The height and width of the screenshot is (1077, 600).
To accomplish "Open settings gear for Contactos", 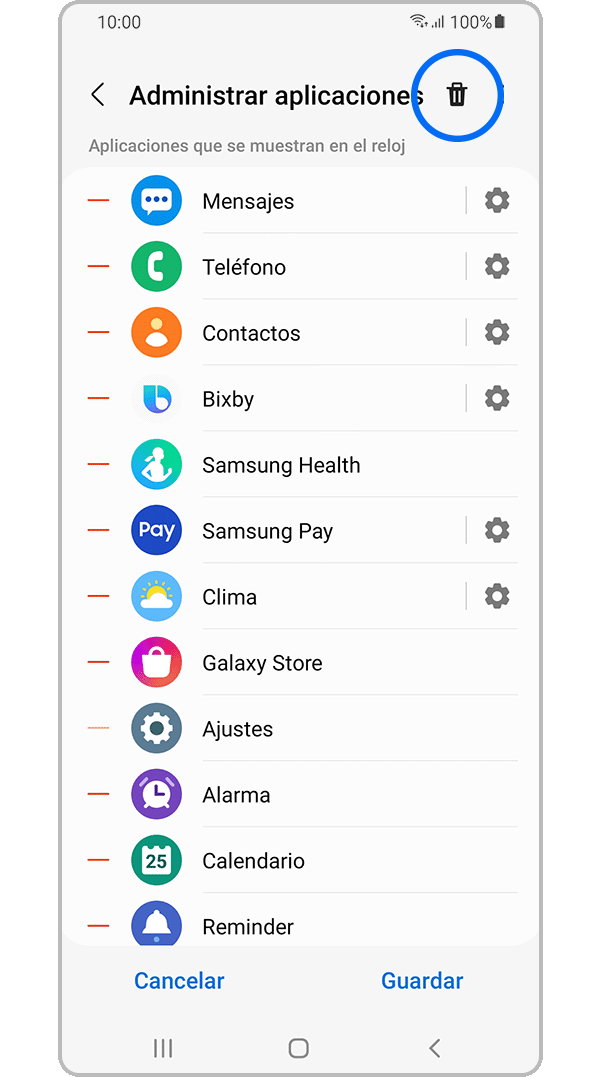I will coord(497,333).
